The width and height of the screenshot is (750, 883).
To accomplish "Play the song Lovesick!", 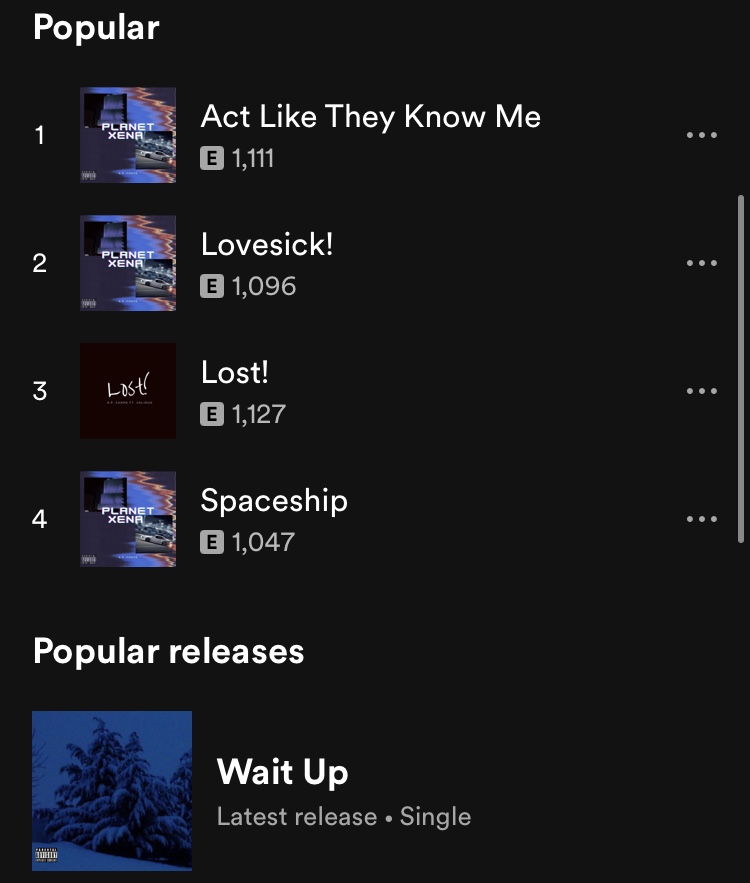I will 267,245.
